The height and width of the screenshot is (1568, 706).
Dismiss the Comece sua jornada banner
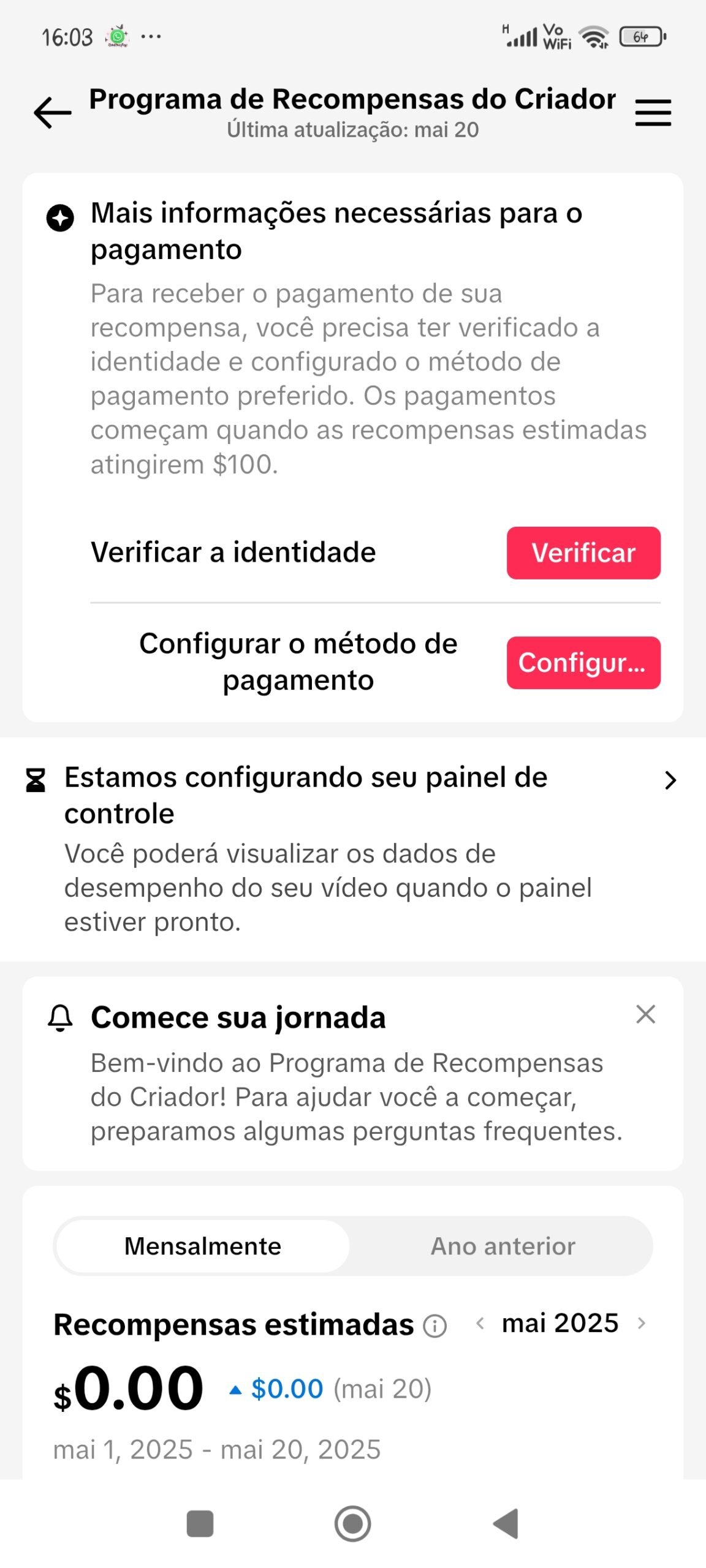pos(645,1014)
